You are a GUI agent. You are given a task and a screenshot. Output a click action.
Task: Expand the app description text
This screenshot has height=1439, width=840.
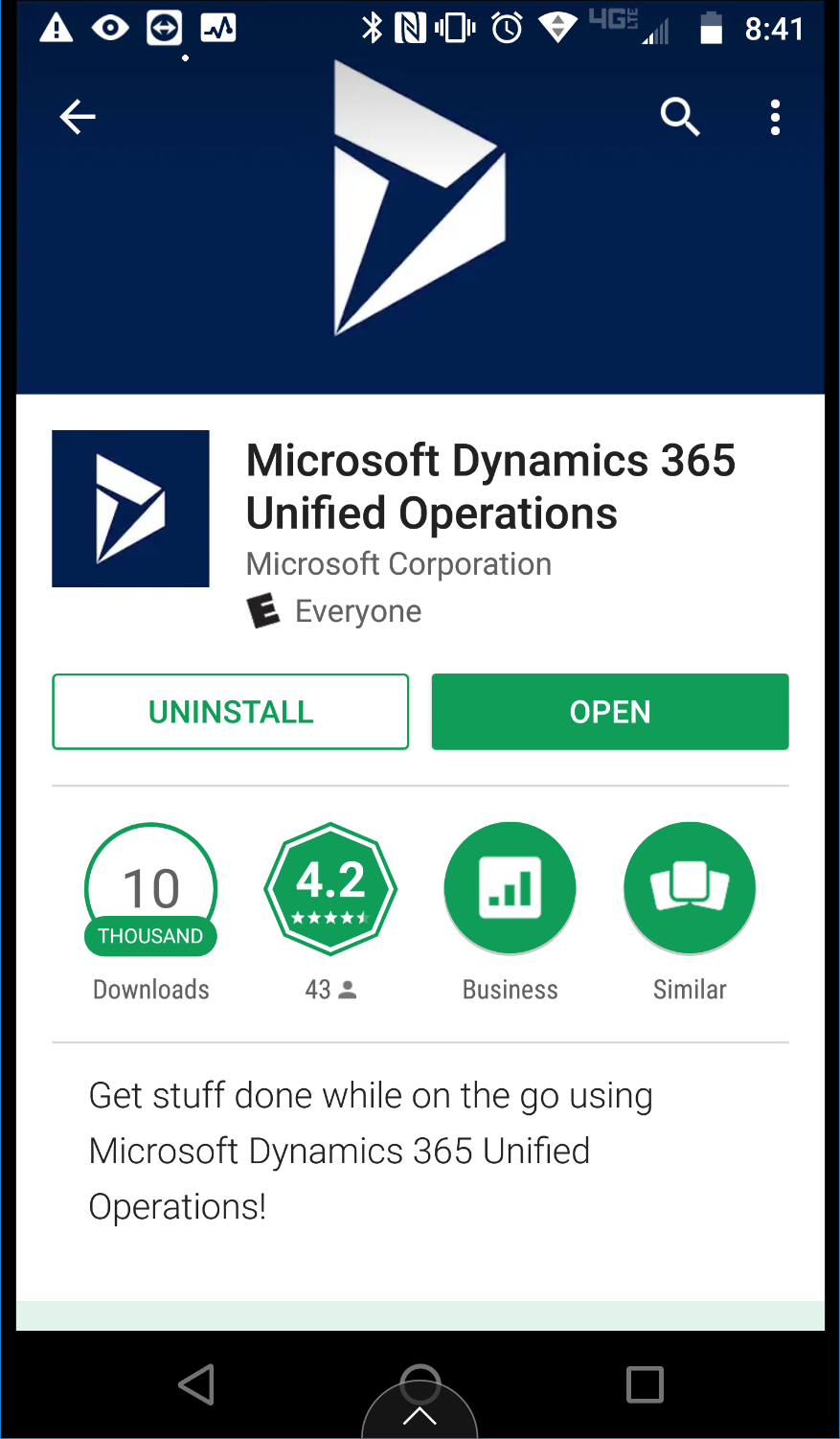(x=371, y=1151)
